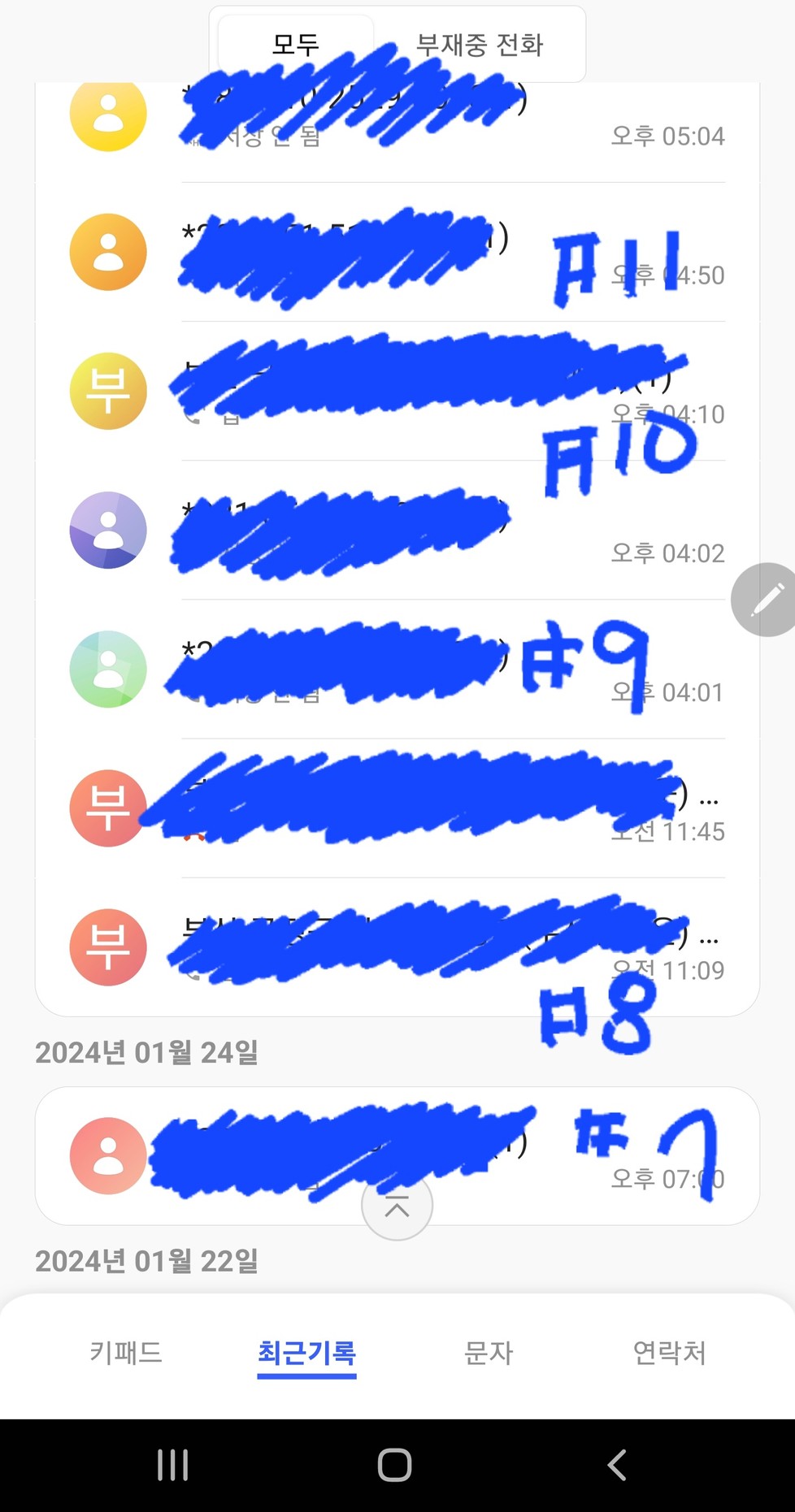
Task: Switch to the 부재중 전화 tab
Action: pos(480,45)
